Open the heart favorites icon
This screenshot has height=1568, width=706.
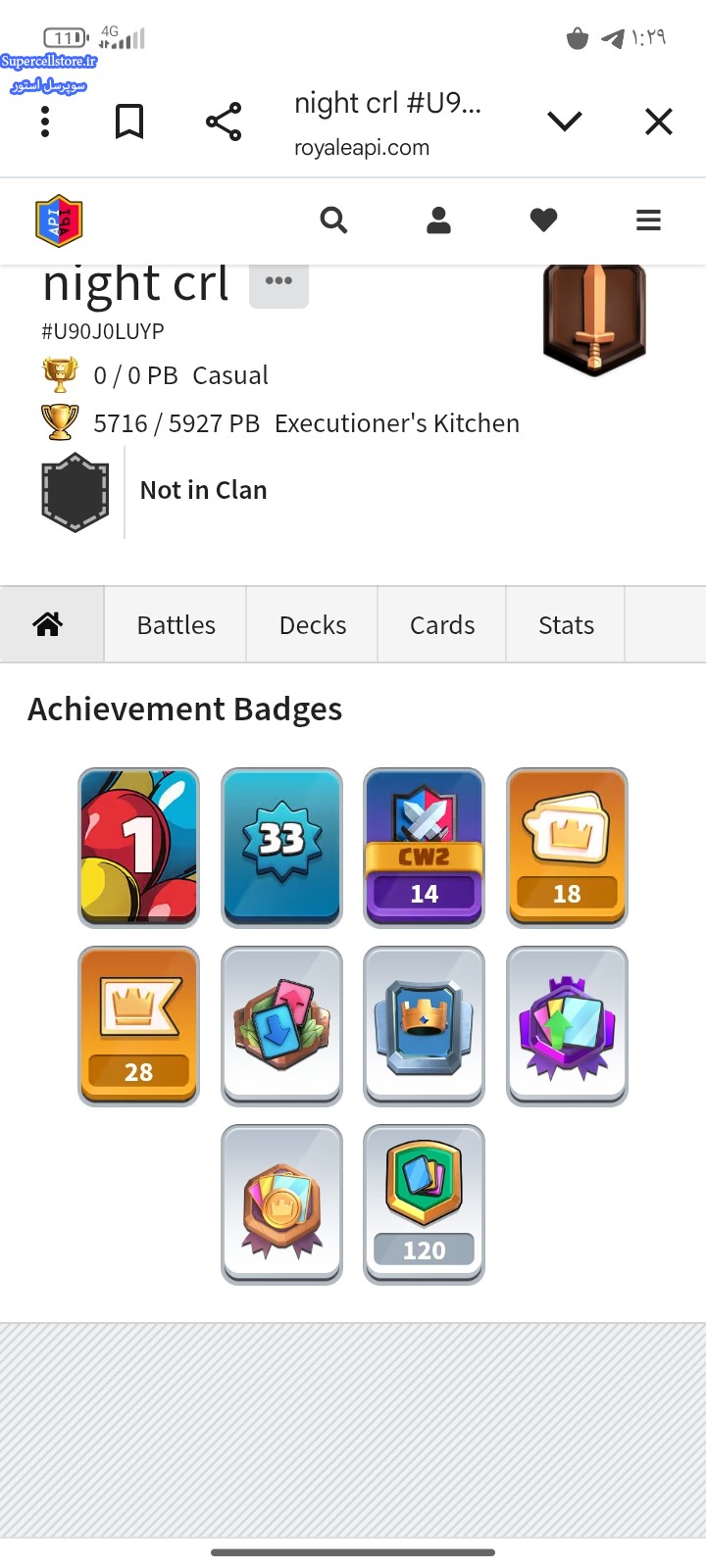click(x=543, y=220)
